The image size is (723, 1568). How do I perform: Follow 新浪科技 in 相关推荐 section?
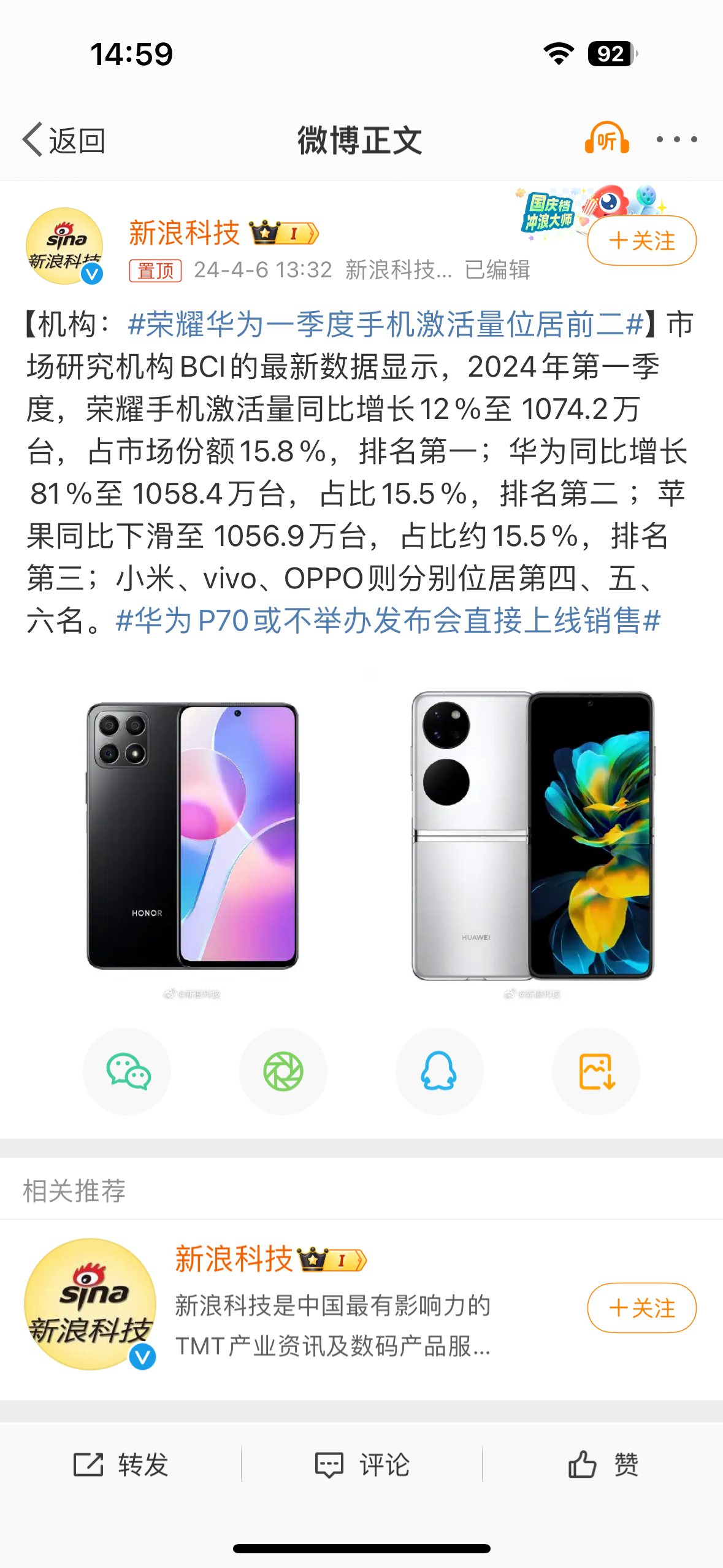click(641, 1308)
